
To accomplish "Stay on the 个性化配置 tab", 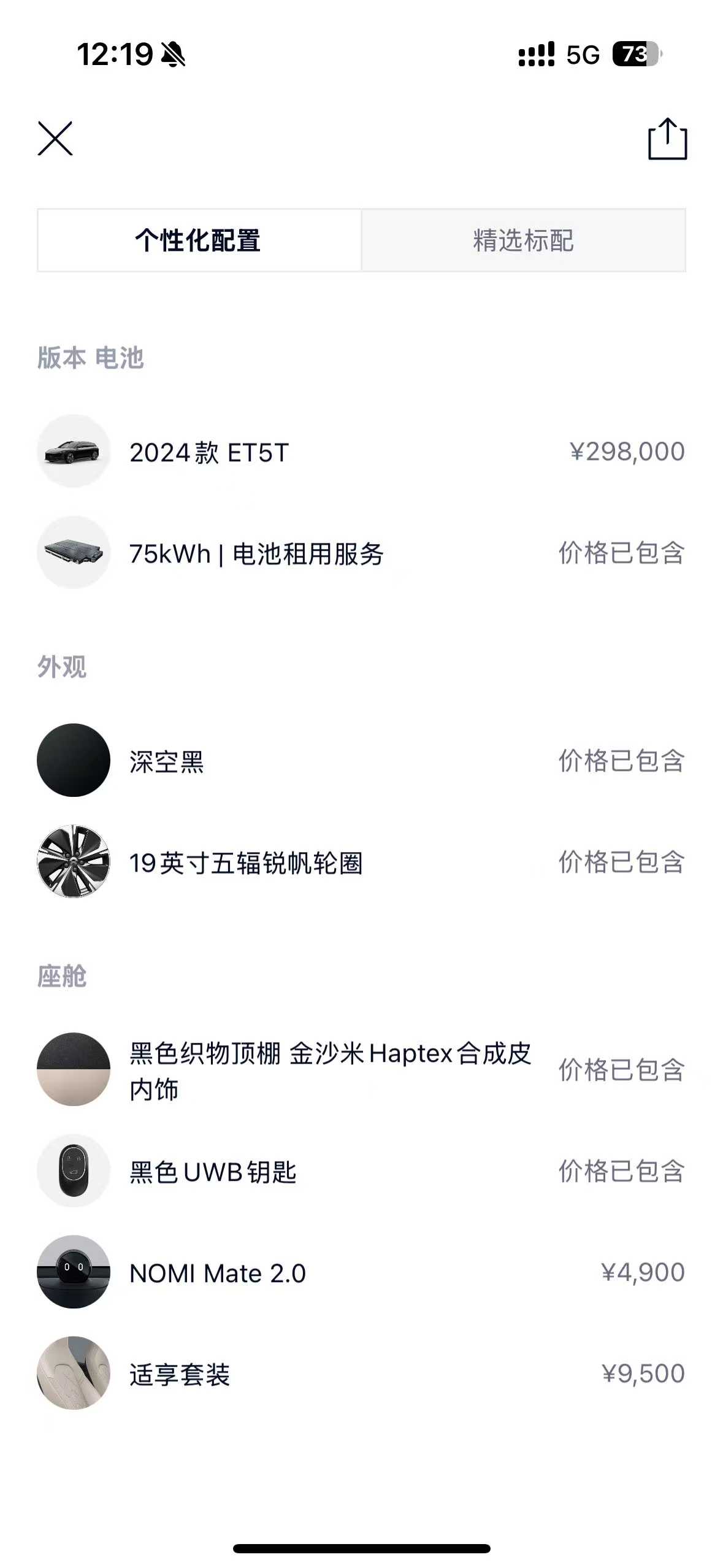I will 199,240.
